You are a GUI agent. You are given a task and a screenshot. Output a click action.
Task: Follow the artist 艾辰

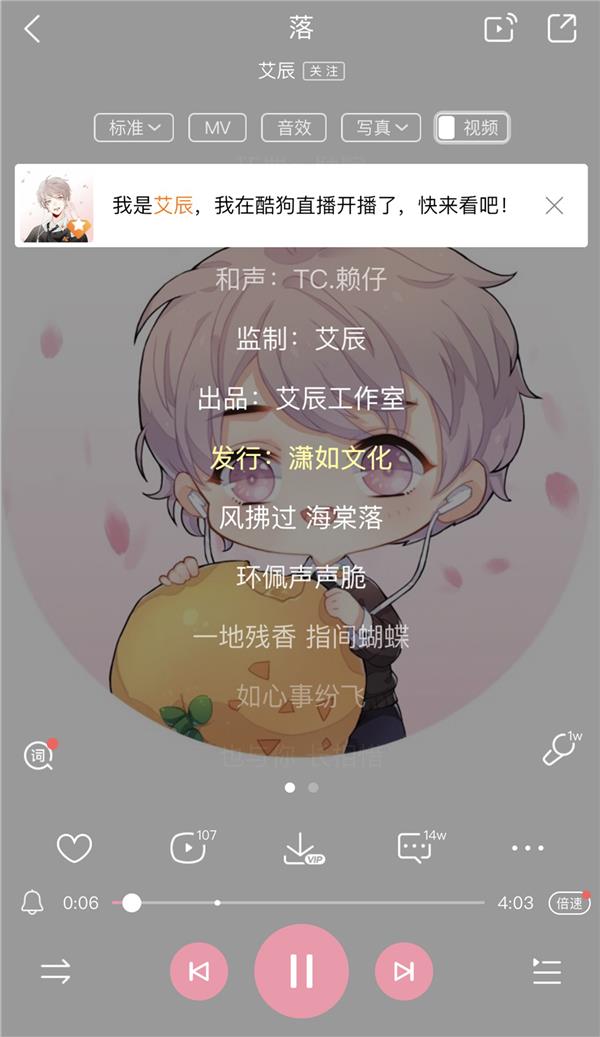pyautogui.click(x=323, y=71)
